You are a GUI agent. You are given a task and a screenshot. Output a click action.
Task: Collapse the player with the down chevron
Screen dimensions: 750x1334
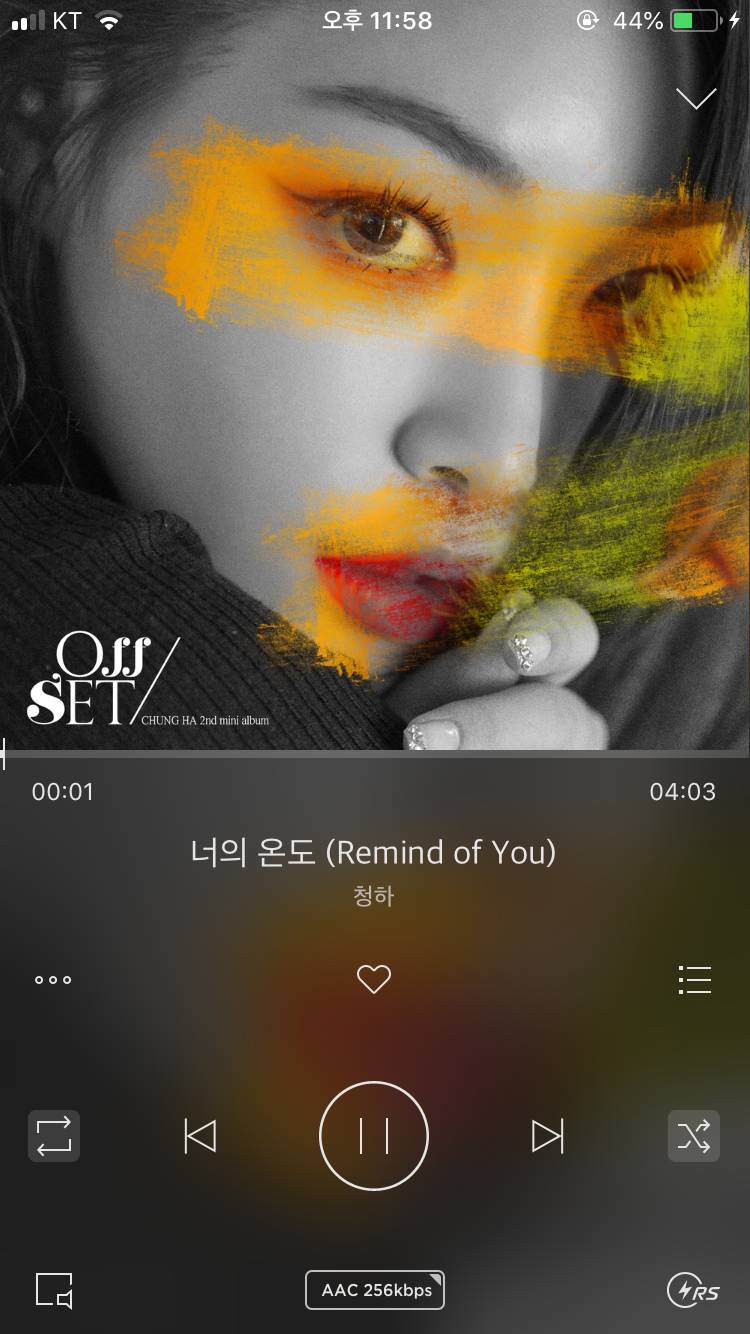click(696, 98)
